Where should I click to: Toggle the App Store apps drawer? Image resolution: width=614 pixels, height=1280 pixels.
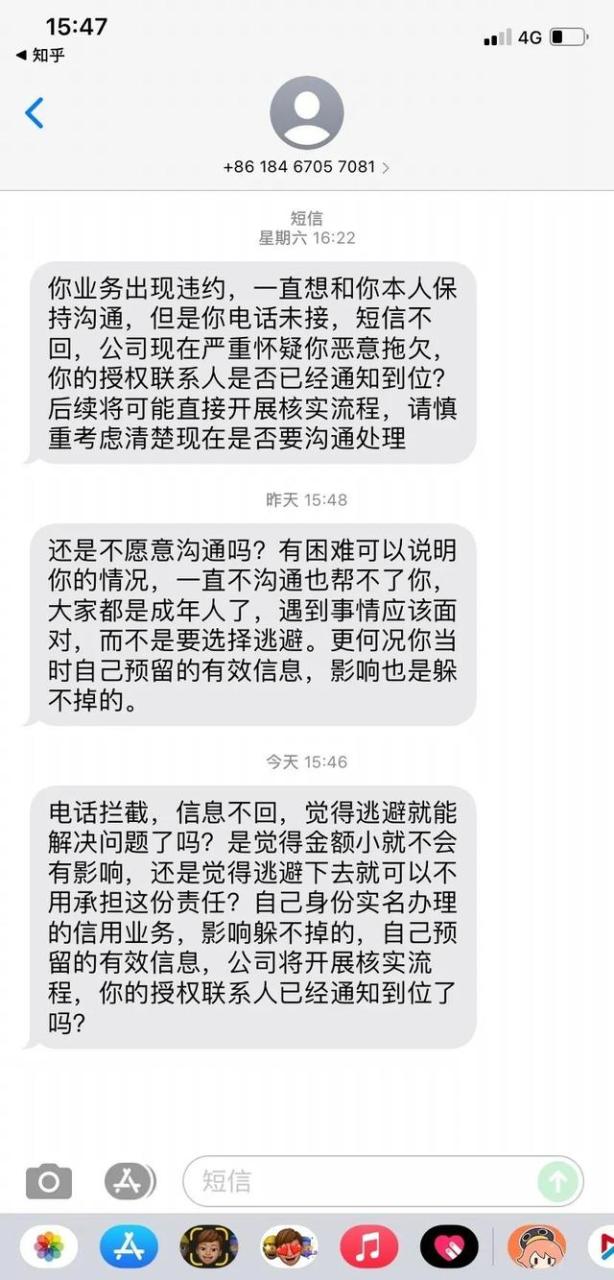pos(129,1182)
